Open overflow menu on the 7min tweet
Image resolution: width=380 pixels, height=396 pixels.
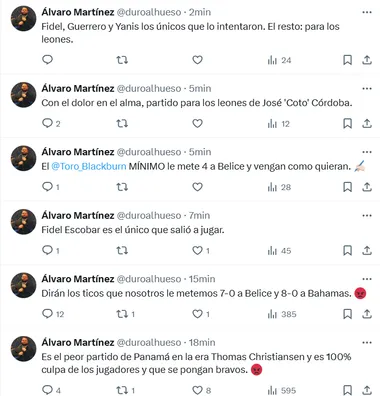(x=367, y=215)
